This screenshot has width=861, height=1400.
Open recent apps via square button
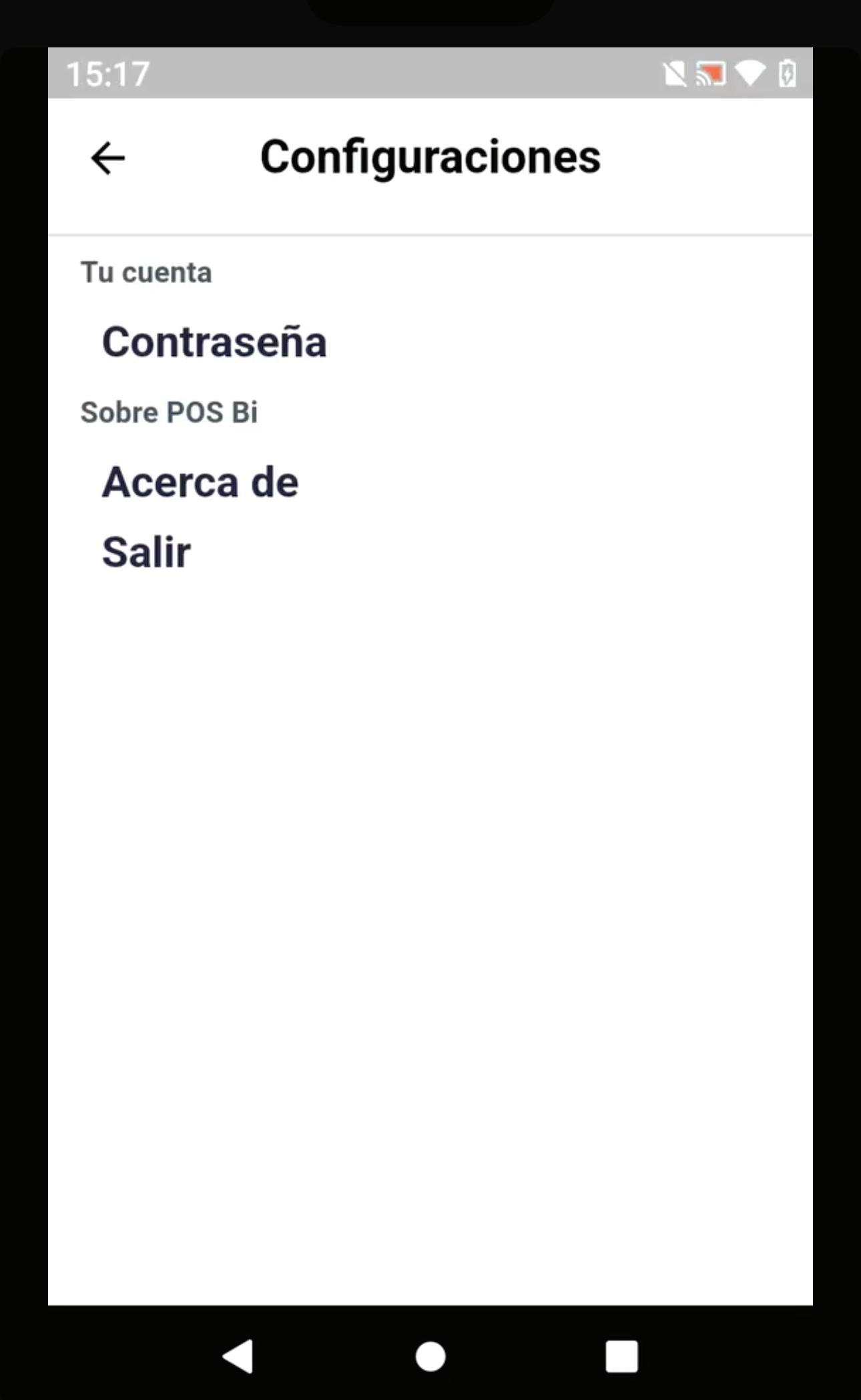coord(621,1356)
